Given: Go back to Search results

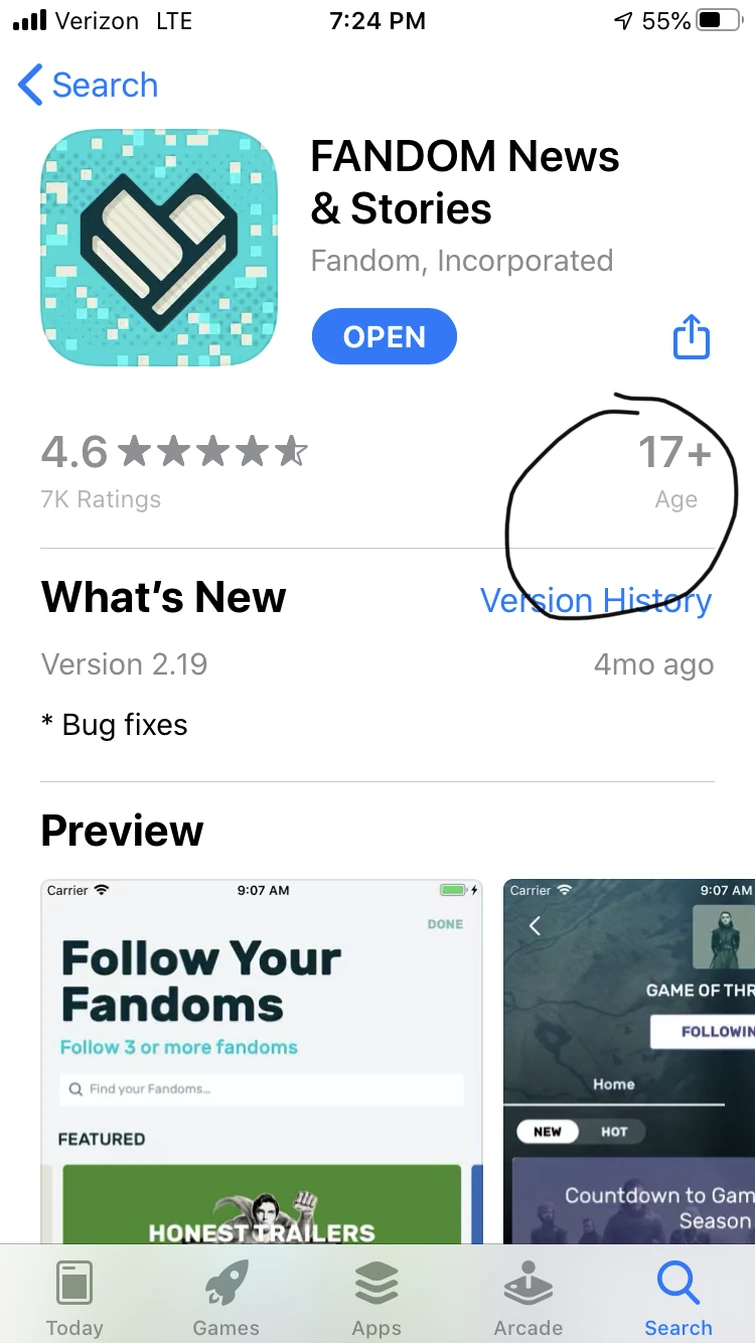Looking at the screenshot, I should (x=88, y=86).
